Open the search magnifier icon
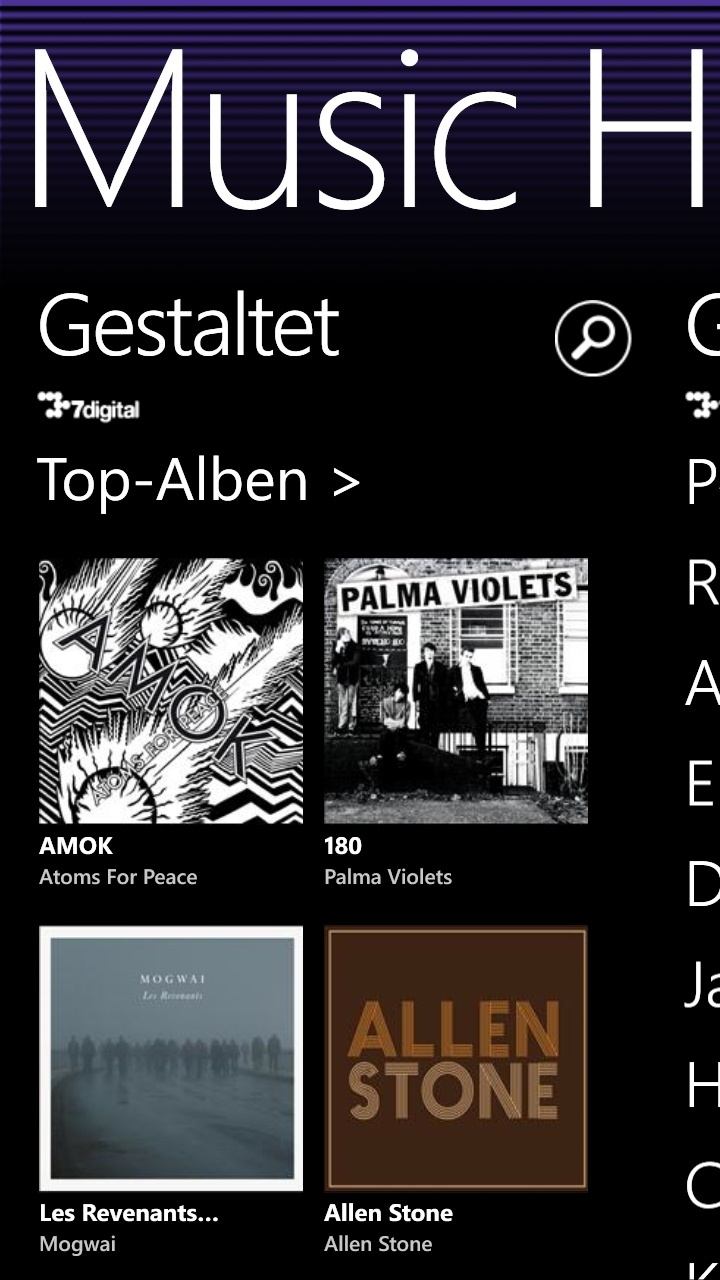The width and height of the screenshot is (720, 1280). [593, 338]
